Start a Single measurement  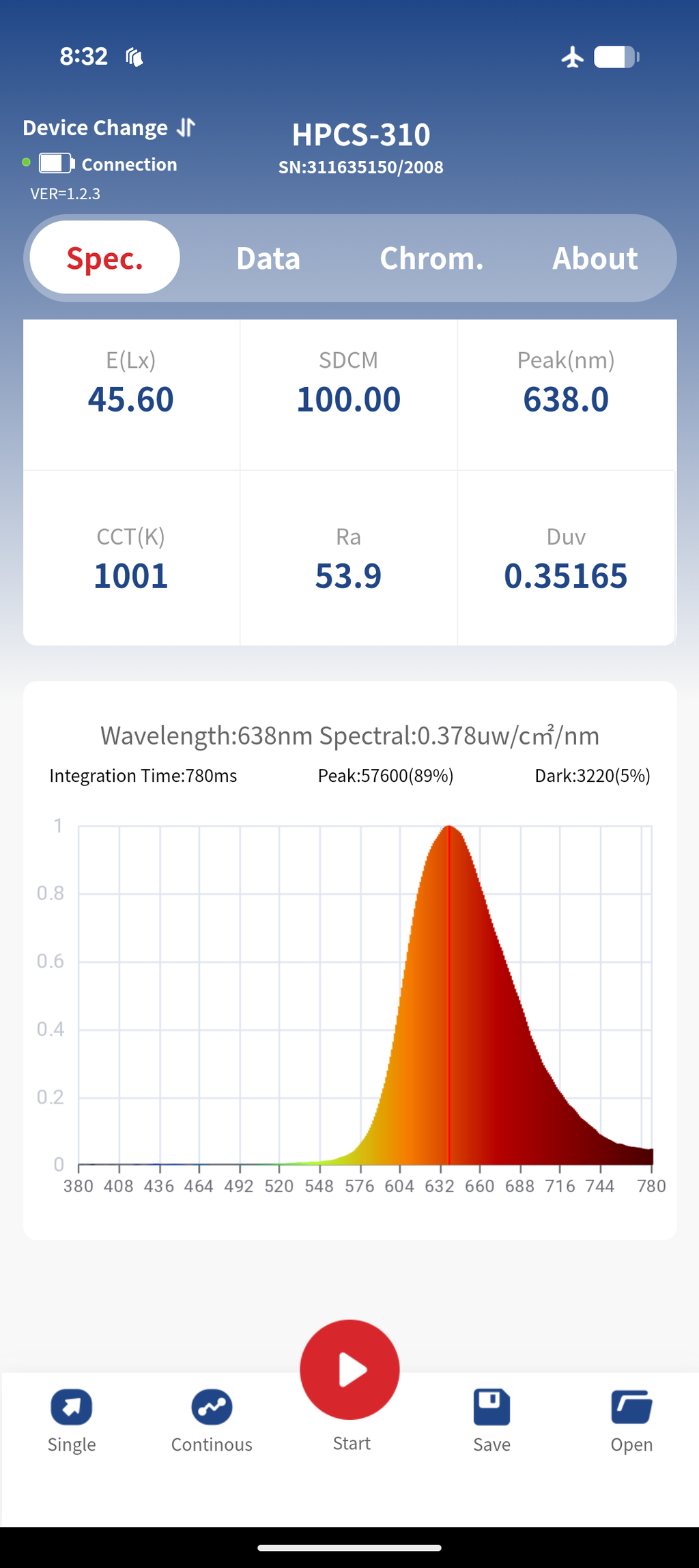(x=72, y=1420)
